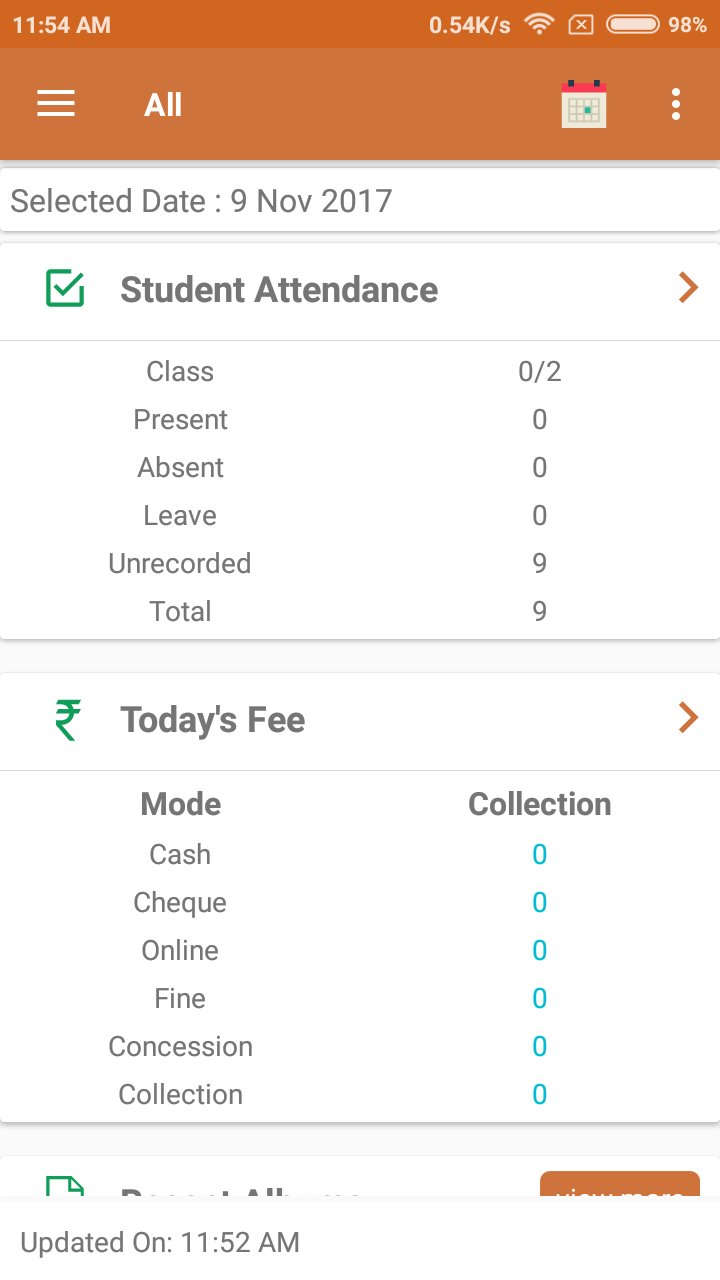
Task: Expand Student Attendance details
Action: (x=688, y=289)
